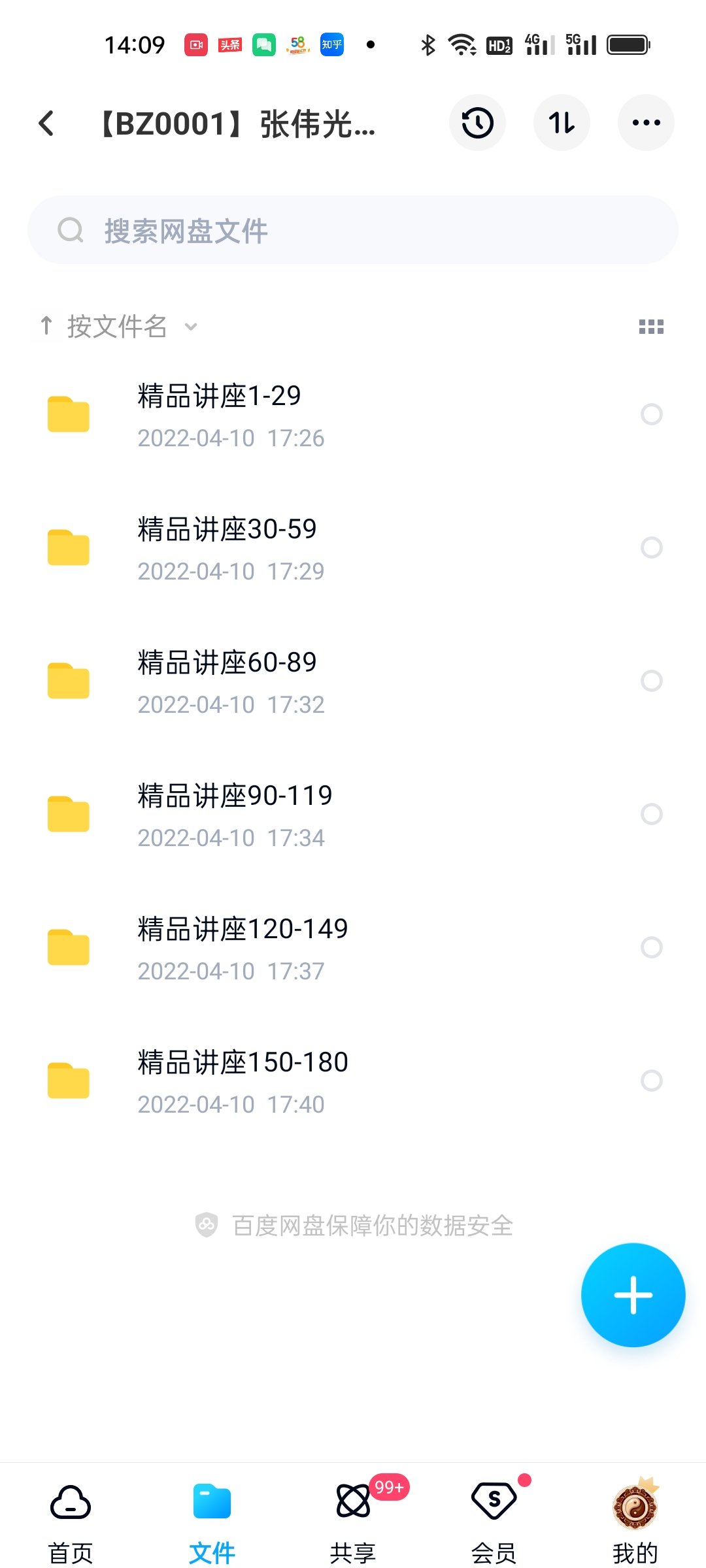
Task: Switch to grid view layout
Action: (653, 327)
